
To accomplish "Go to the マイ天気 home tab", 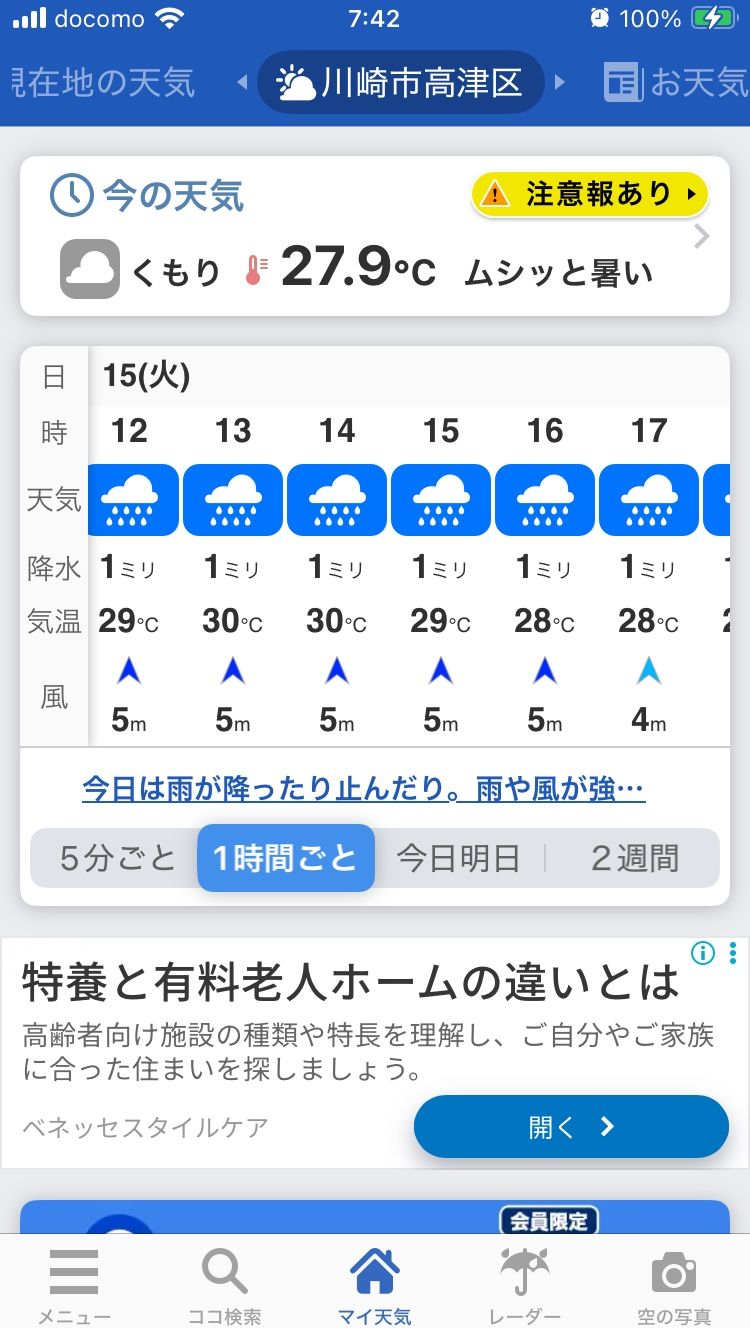I will coord(375,1285).
